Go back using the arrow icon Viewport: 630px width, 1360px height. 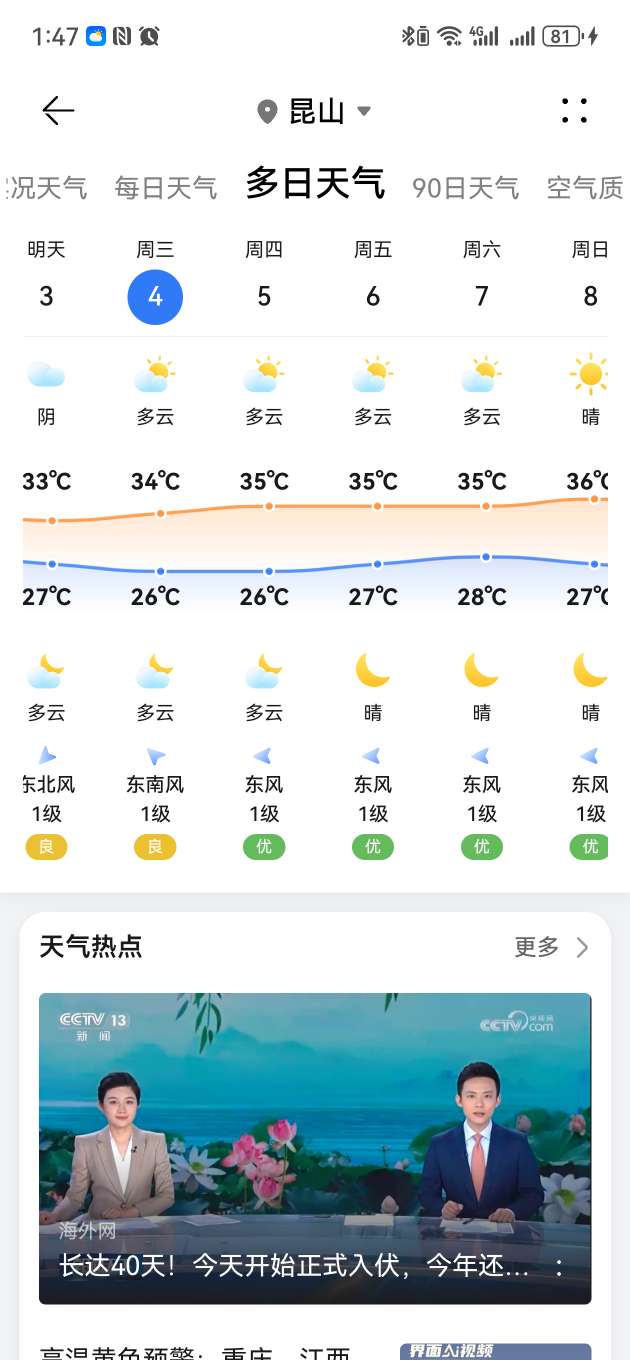(58, 111)
